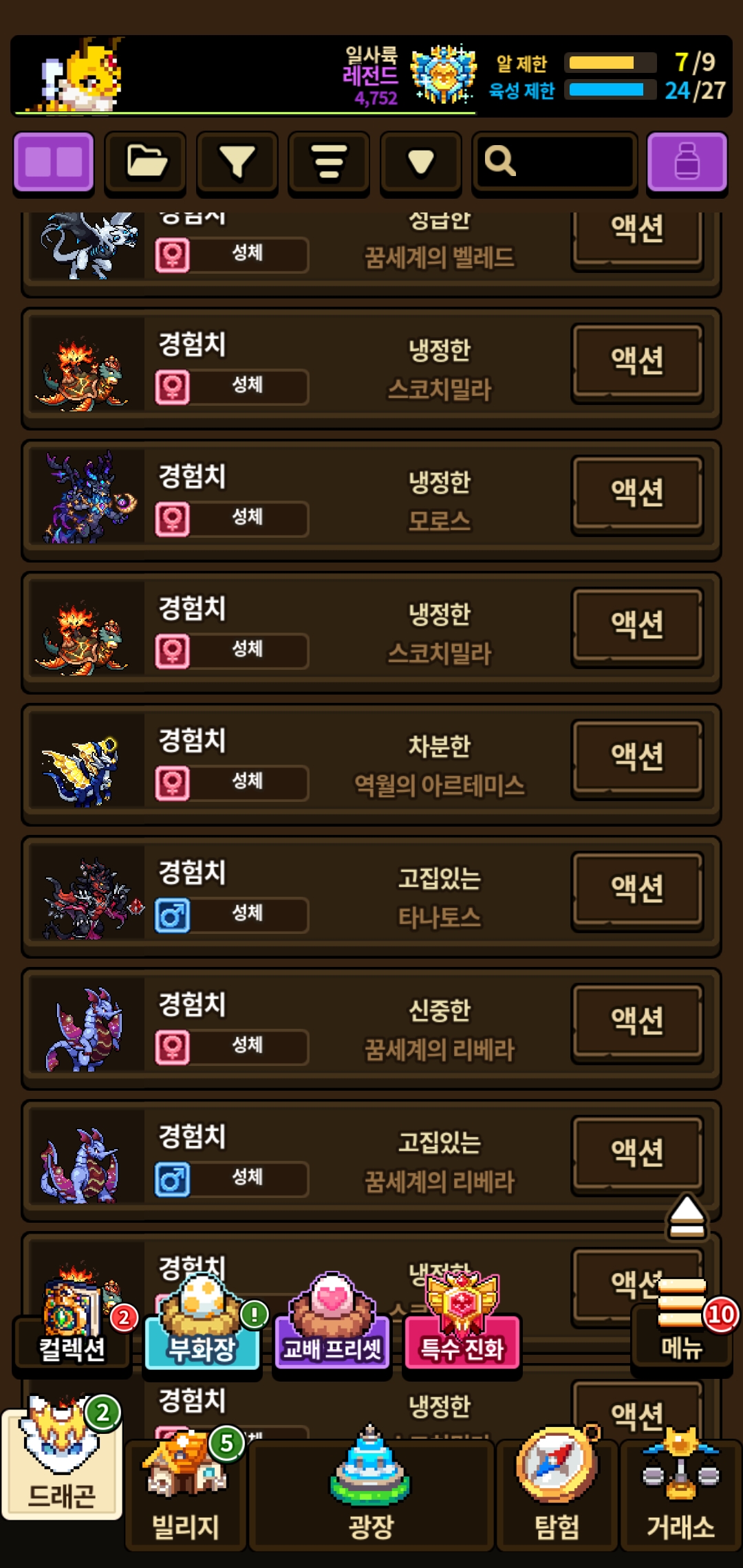Viewport: 743px width, 1568px height.
Task: Open the folder icon in toolbar
Action: click(x=145, y=162)
